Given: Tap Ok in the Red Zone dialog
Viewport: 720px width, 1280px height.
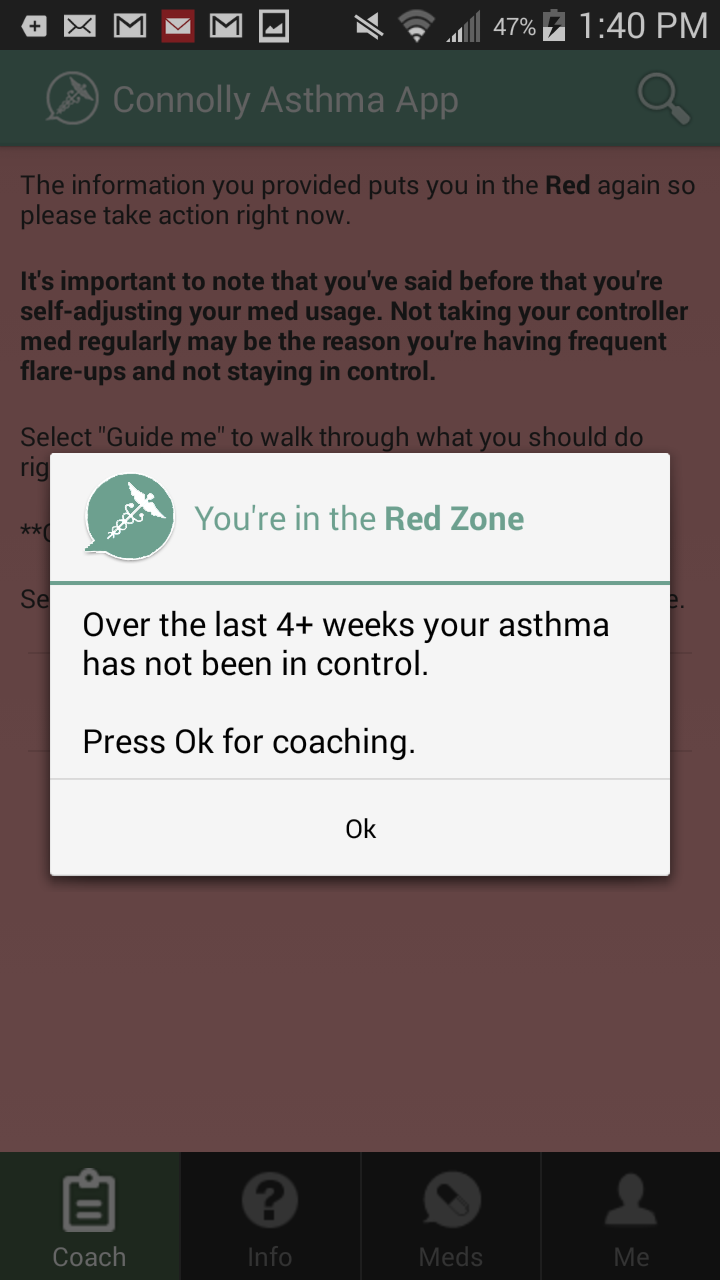Looking at the screenshot, I should coord(360,828).
